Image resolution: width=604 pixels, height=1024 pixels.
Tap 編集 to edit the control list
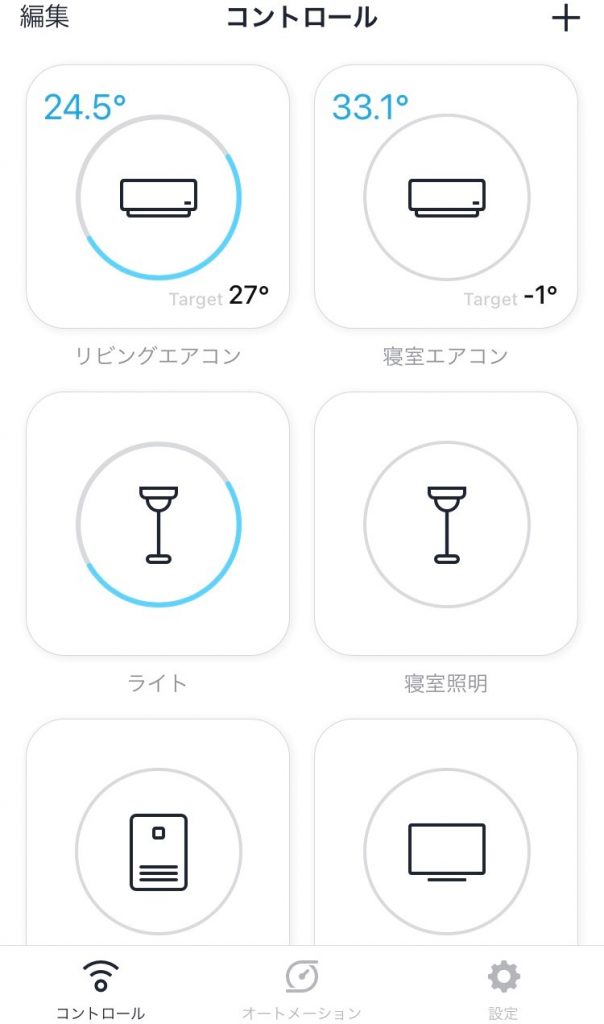click(44, 17)
